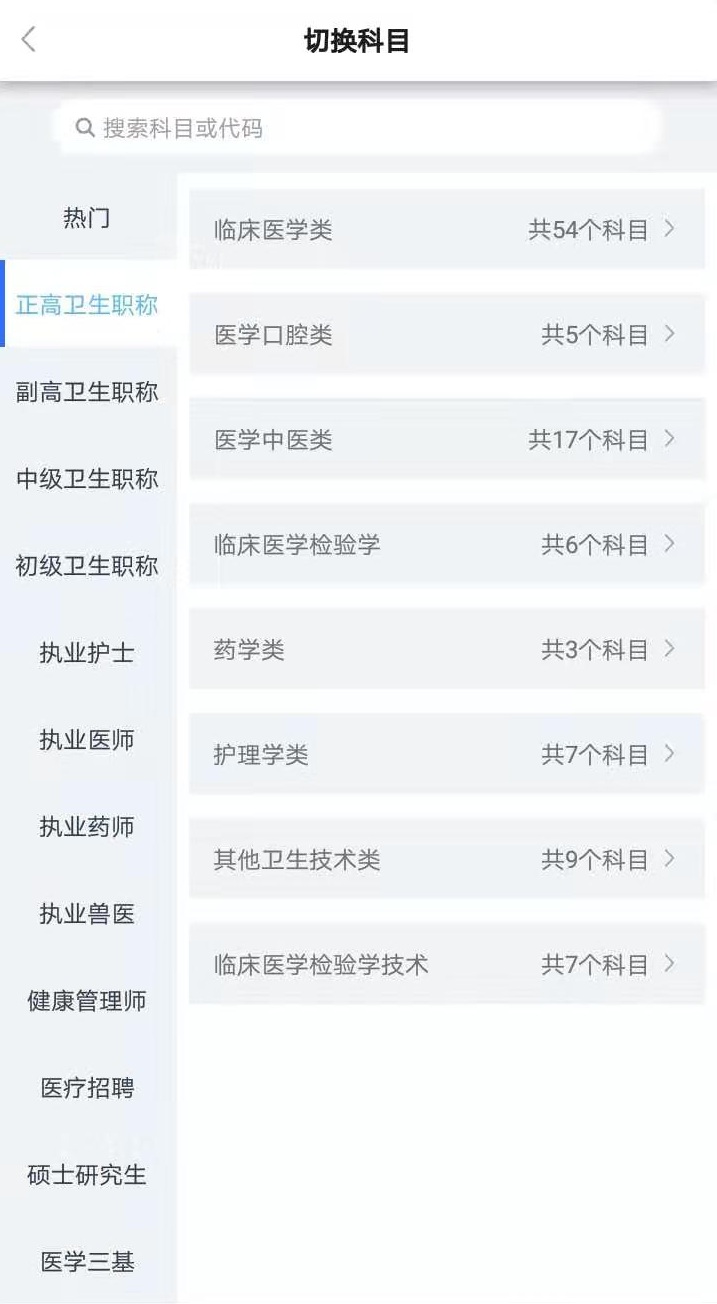Open 其他卫生技术类 with 9 subjects
717x1304 pixels.
coord(446,860)
